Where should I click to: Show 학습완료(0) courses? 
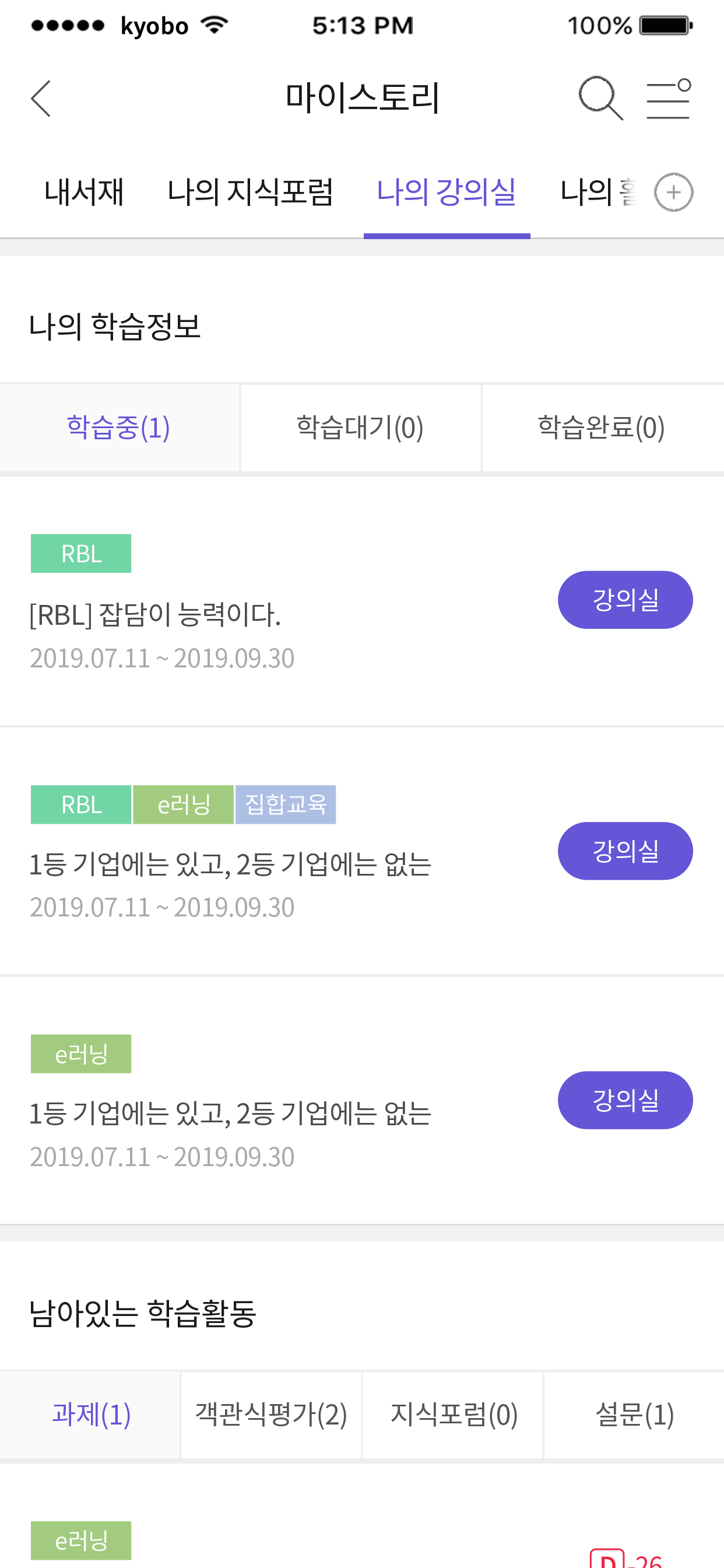click(602, 428)
